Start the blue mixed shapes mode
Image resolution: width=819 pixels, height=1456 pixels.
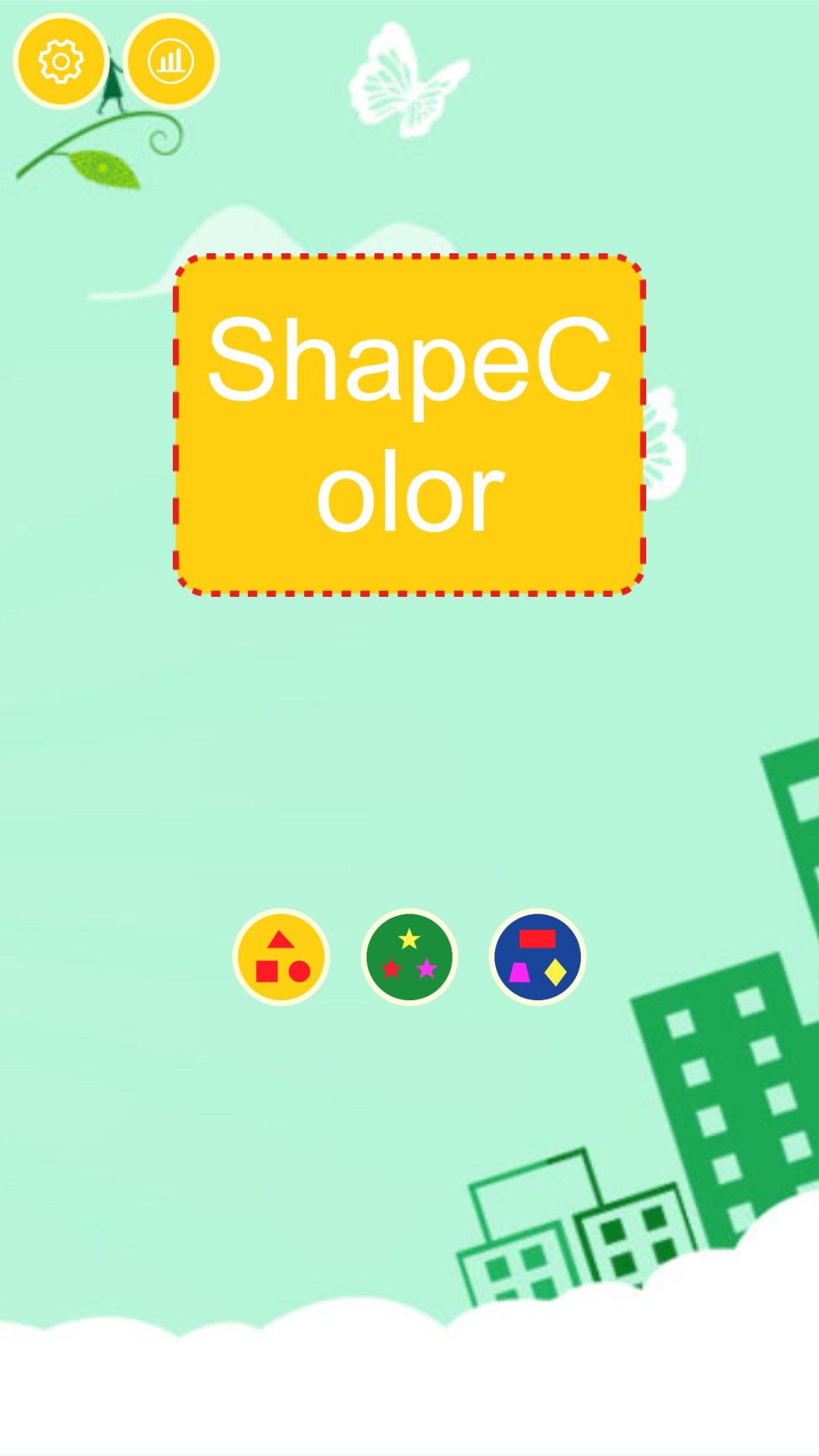pos(538,957)
